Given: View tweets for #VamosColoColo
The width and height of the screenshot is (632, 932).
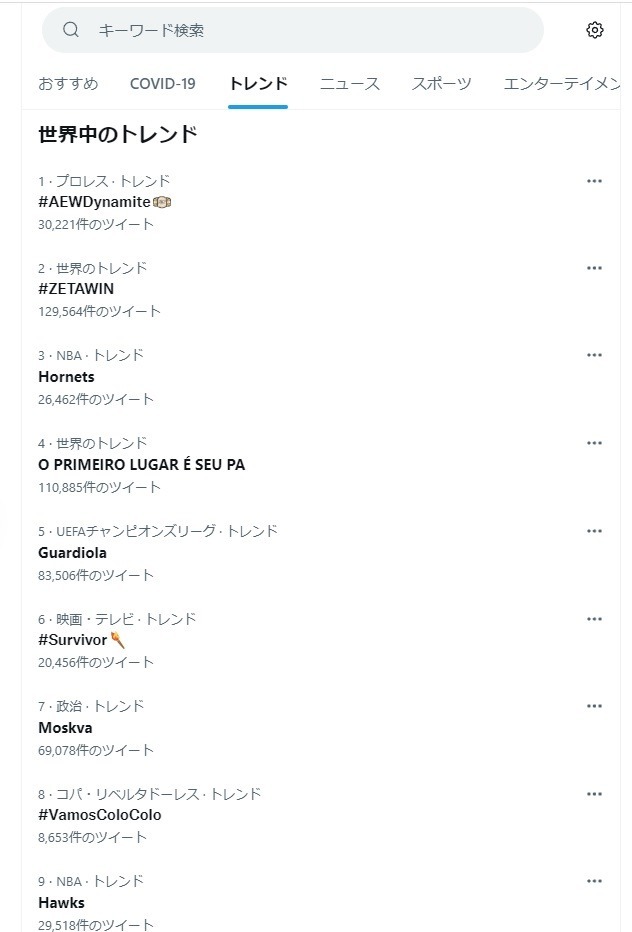Looking at the screenshot, I should pyautogui.click(x=99, y=815).
